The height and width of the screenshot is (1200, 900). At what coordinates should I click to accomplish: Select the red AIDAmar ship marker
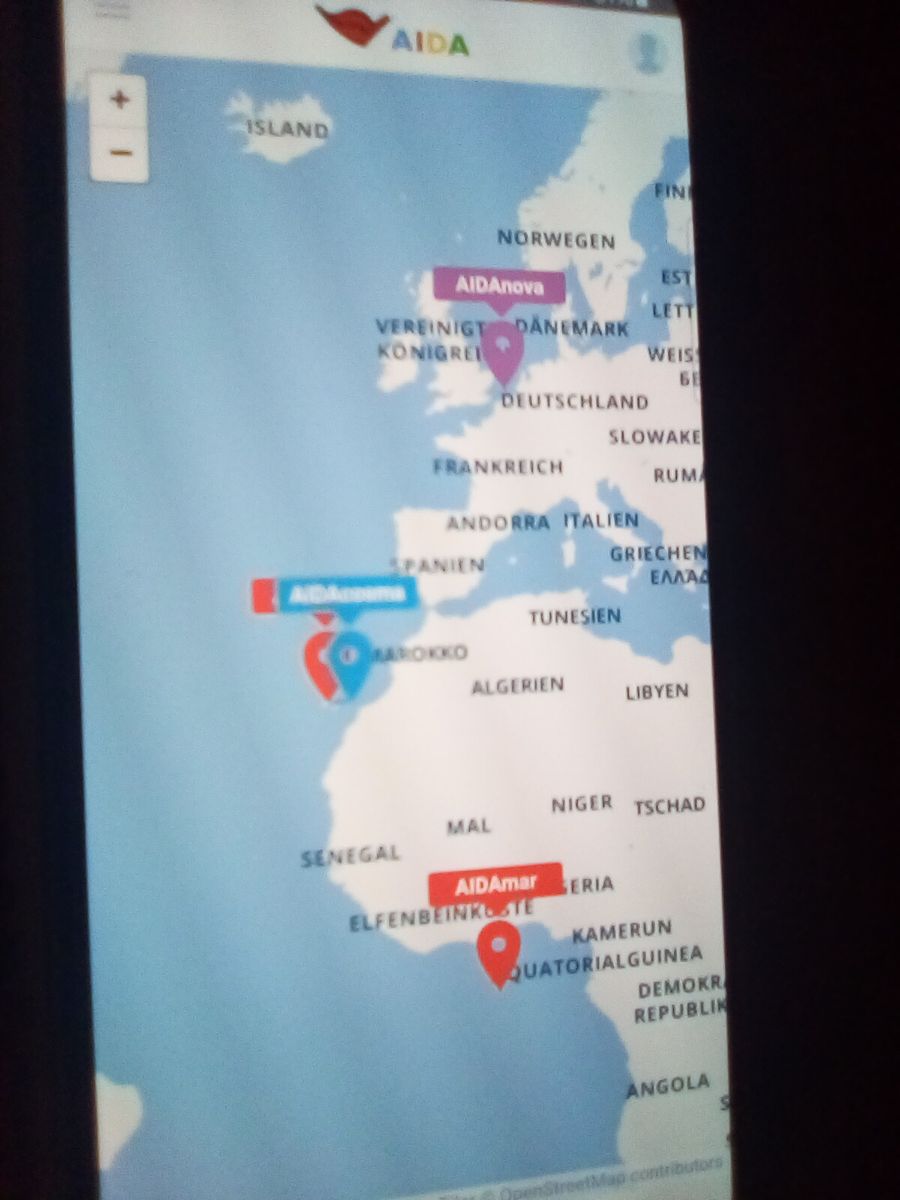coord(498,950)
